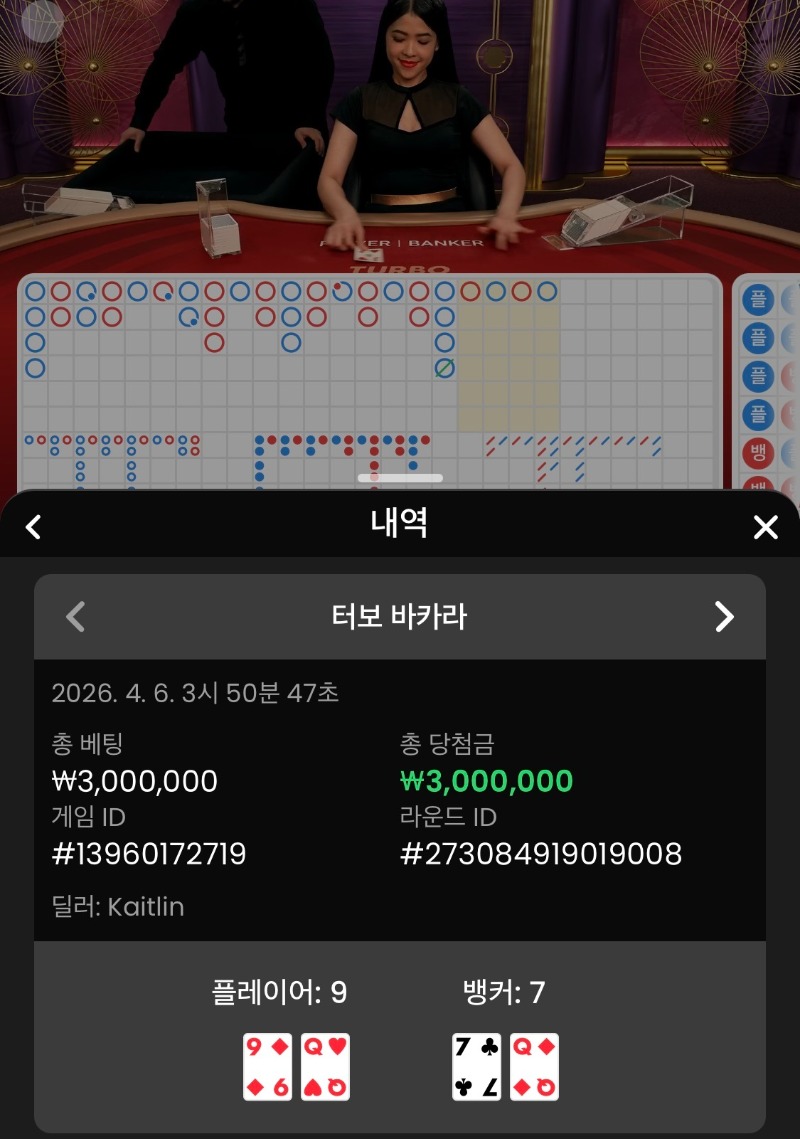This screenshot has width=800, height=1139.
Task: Tap the panel drag handle bar
Action: [400, 478]
